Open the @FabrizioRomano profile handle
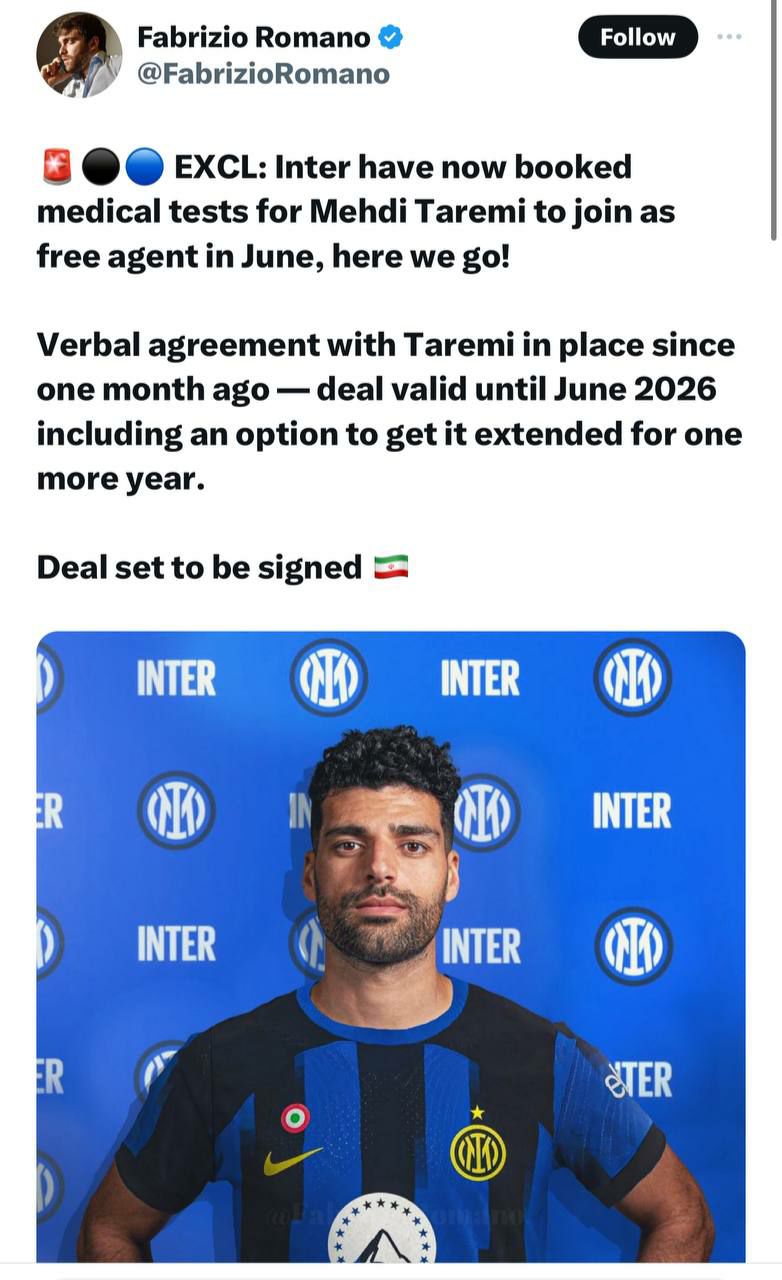The width and height of the screenshot is (782, 1280). pyautogui.click(x=263, y=74)
